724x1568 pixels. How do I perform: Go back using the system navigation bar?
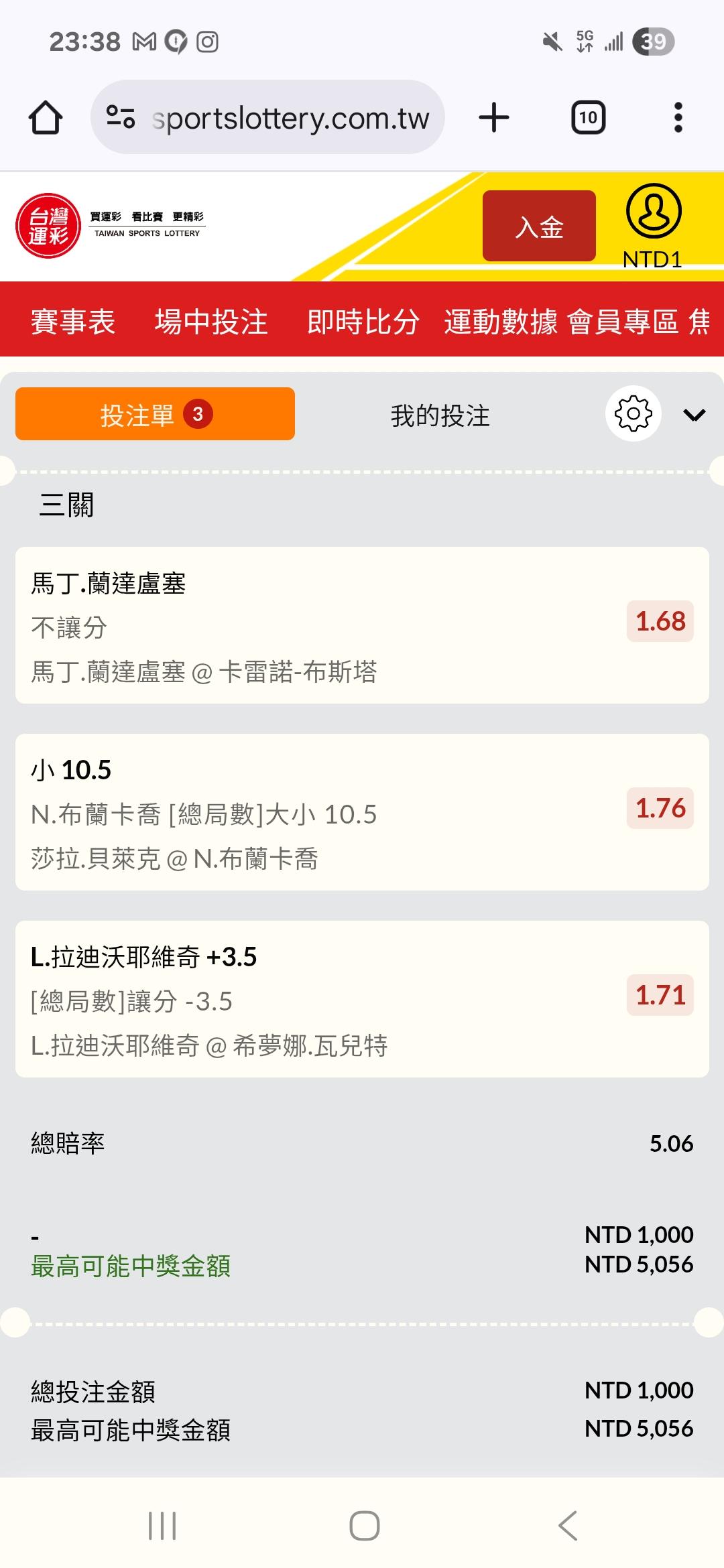coord(567,1526)
